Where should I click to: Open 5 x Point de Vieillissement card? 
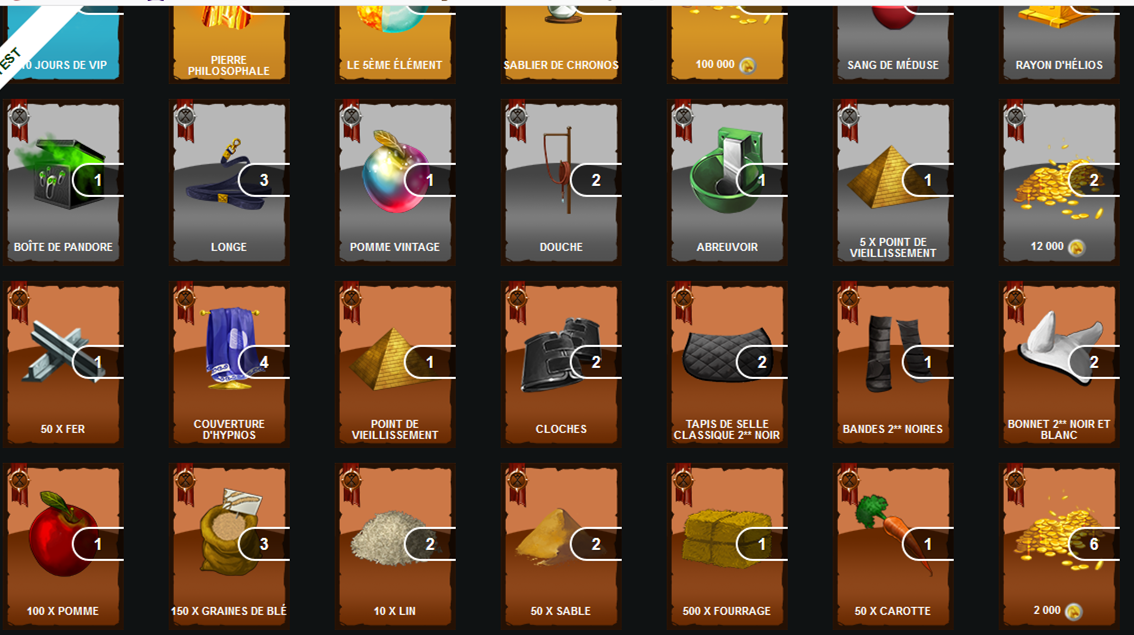pos(893,182)
